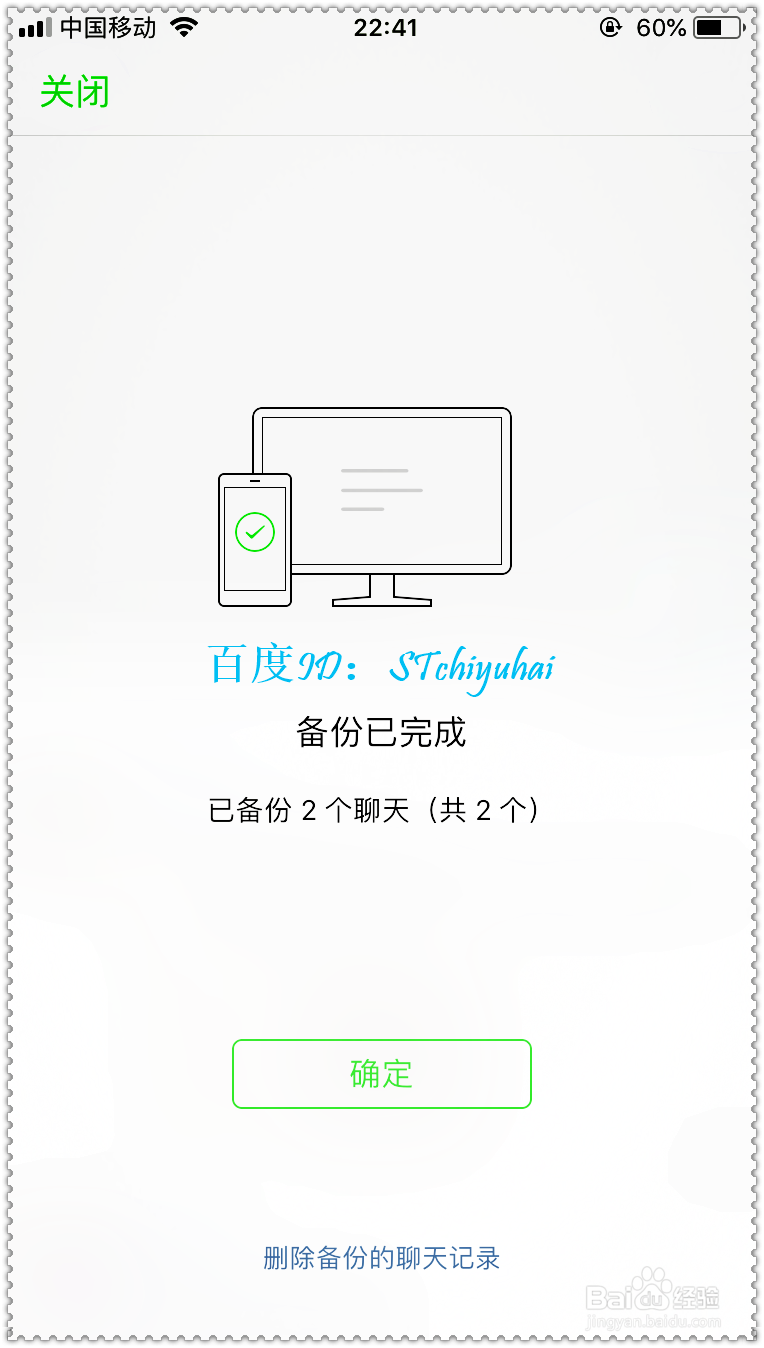The width and height of the screenshot is (764, 1348).
Task: Click the gray text lines on monitor screen
Action: [x=382, y=488]
